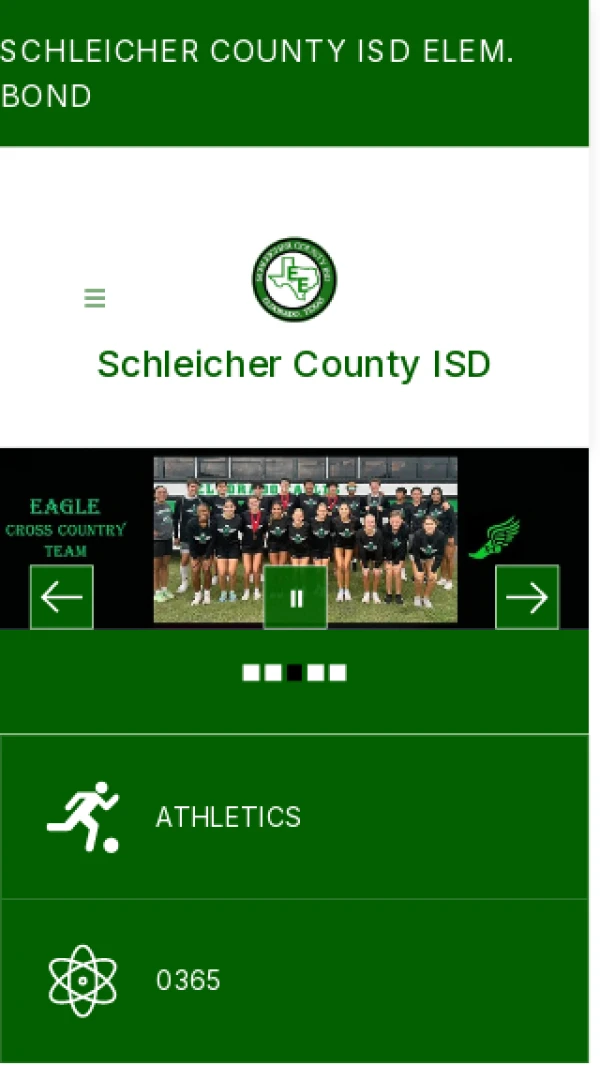Select the last slide indicator dot
Screen dimensions: 600x1065
click(338, 673)
